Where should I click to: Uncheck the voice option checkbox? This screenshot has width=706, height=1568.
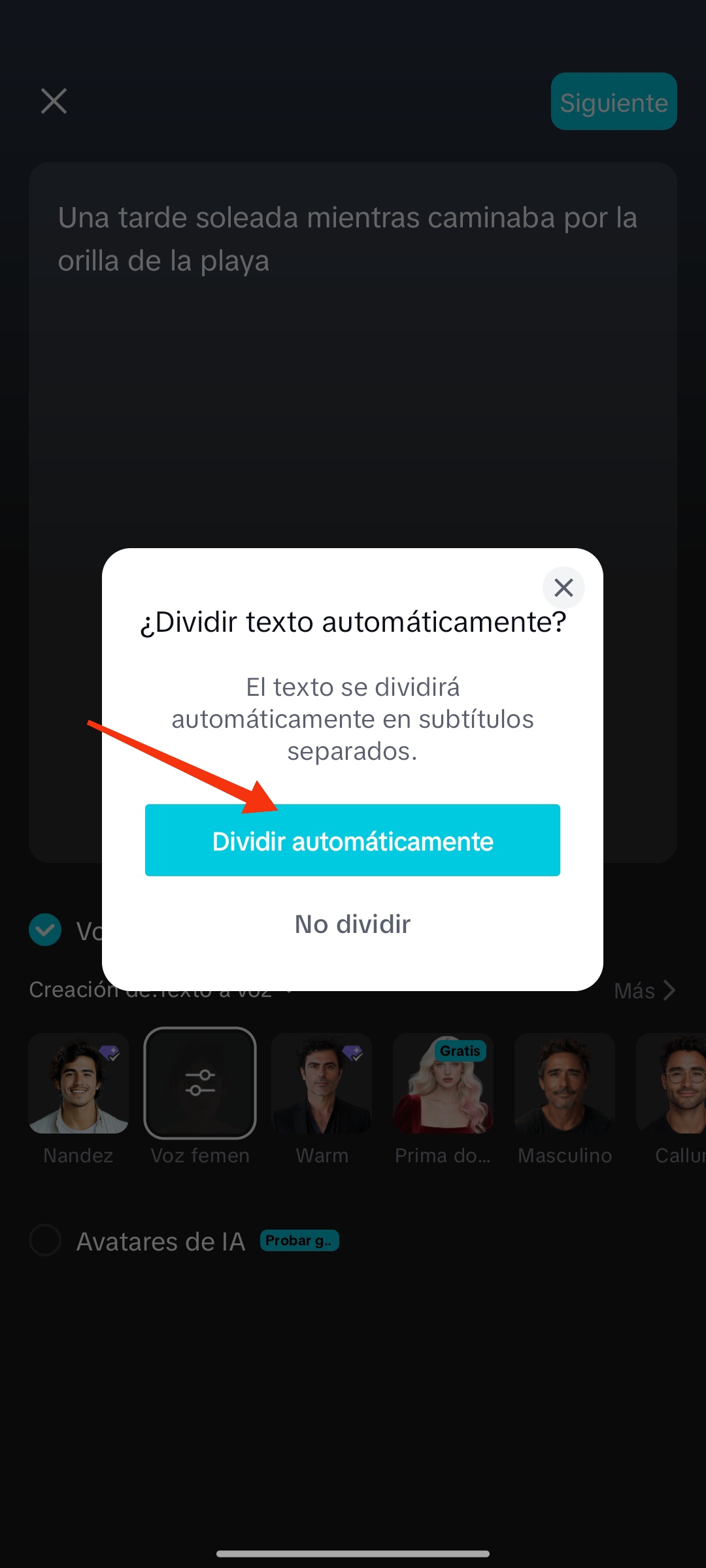point(46,930)
